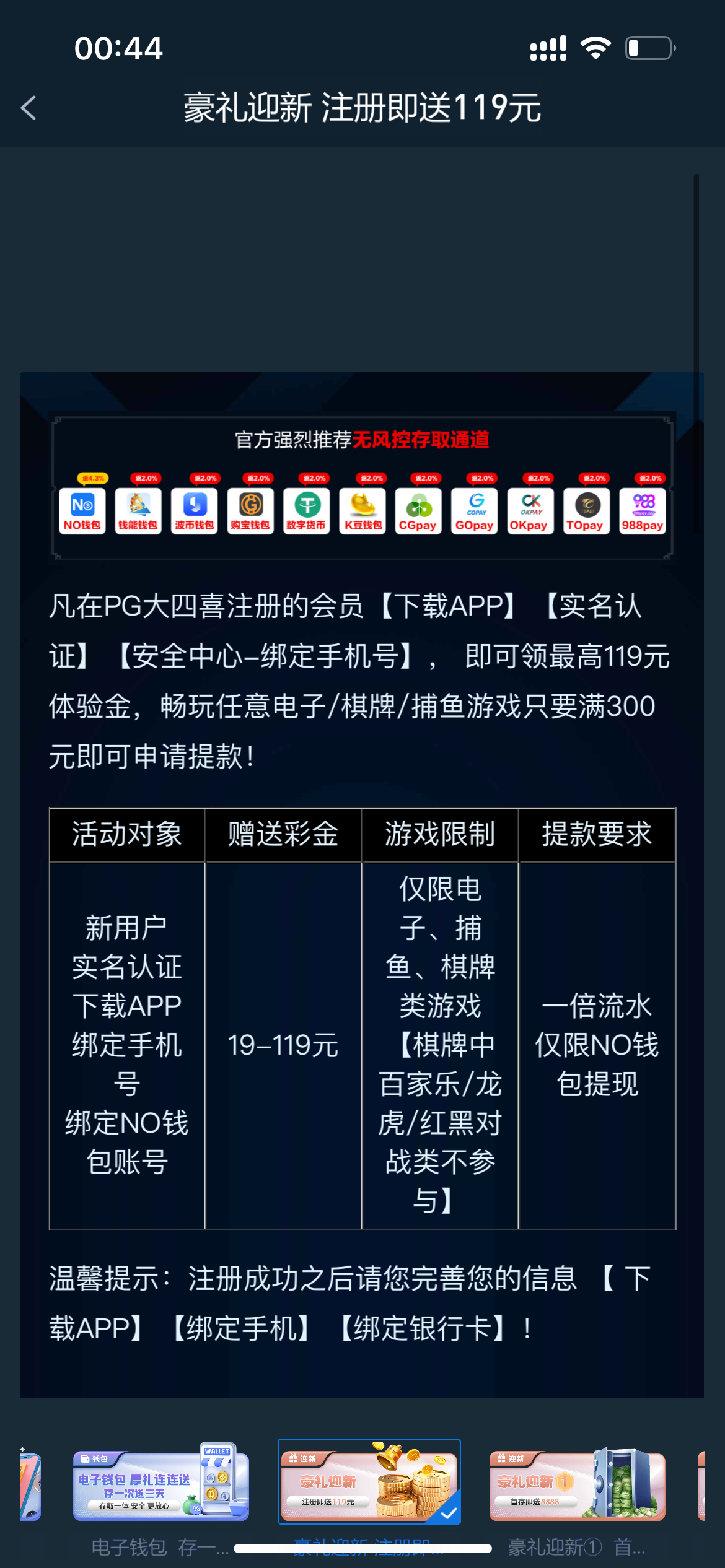Viewport: 725px width, 1568px height.
Task: Select the 豪礼迎新 注册即送119元 thumbnail
Action: click(x=369, y=1481)
